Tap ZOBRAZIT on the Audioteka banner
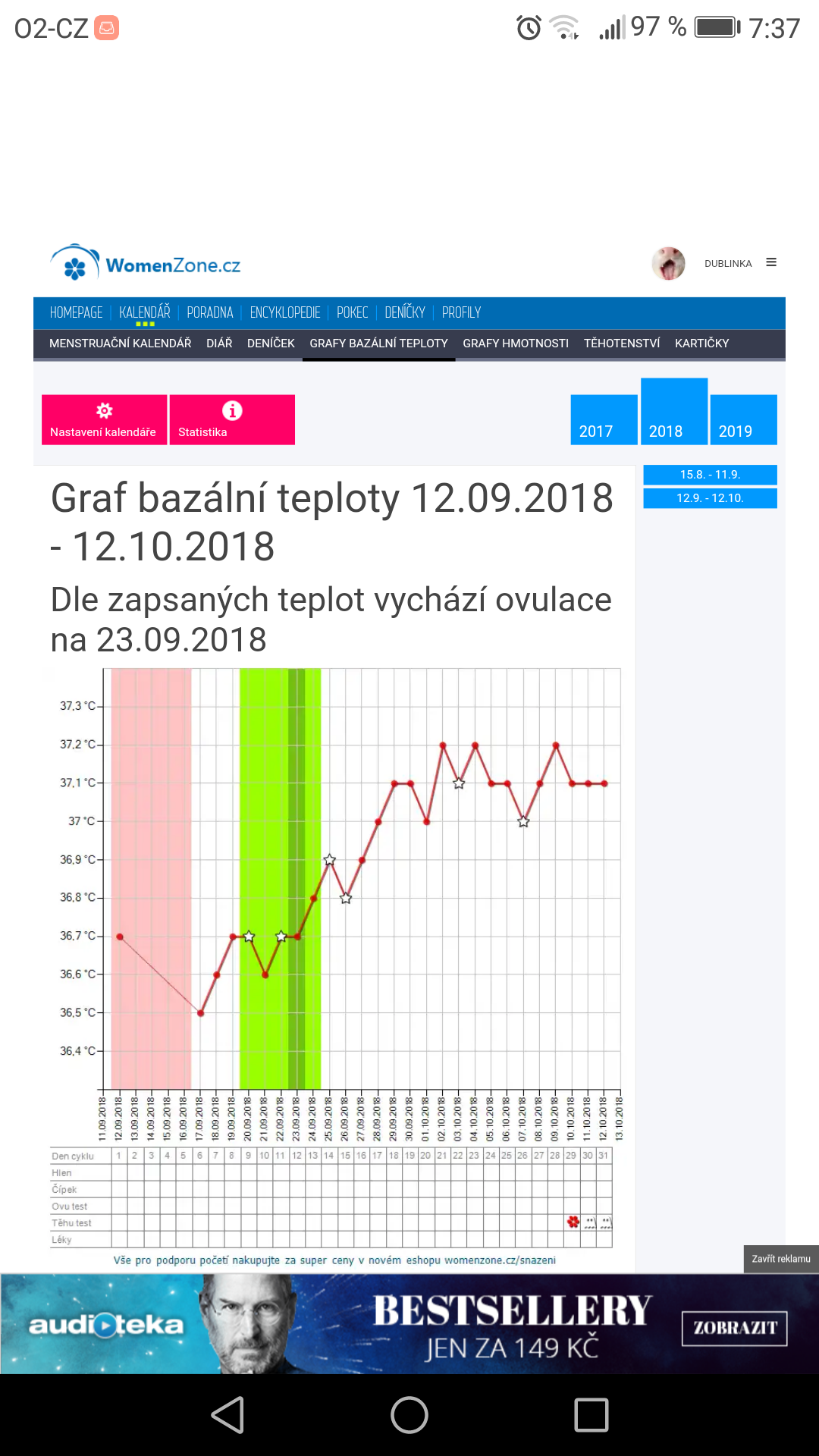Screen dimensions: 819x1456 734,1328
